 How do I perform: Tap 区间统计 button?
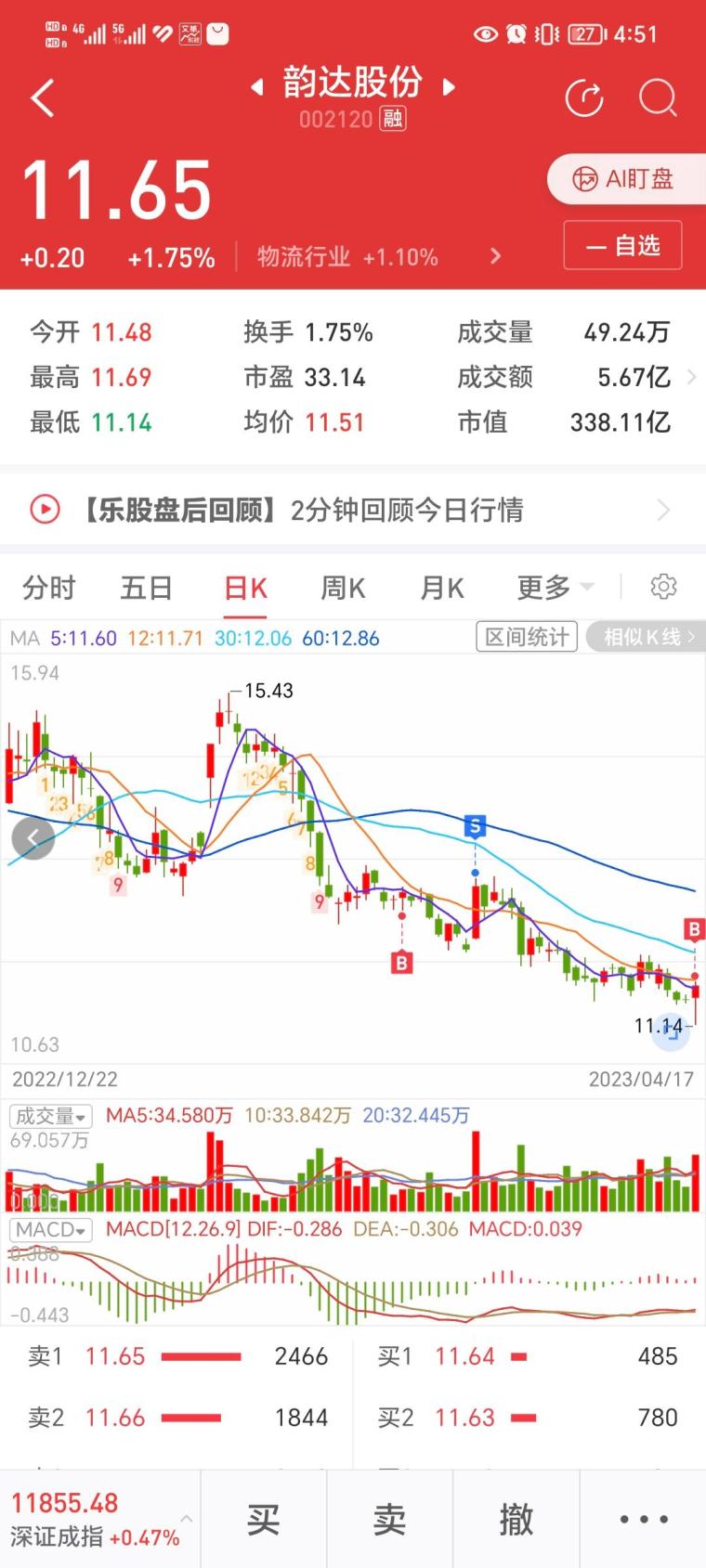click(527, 637)
